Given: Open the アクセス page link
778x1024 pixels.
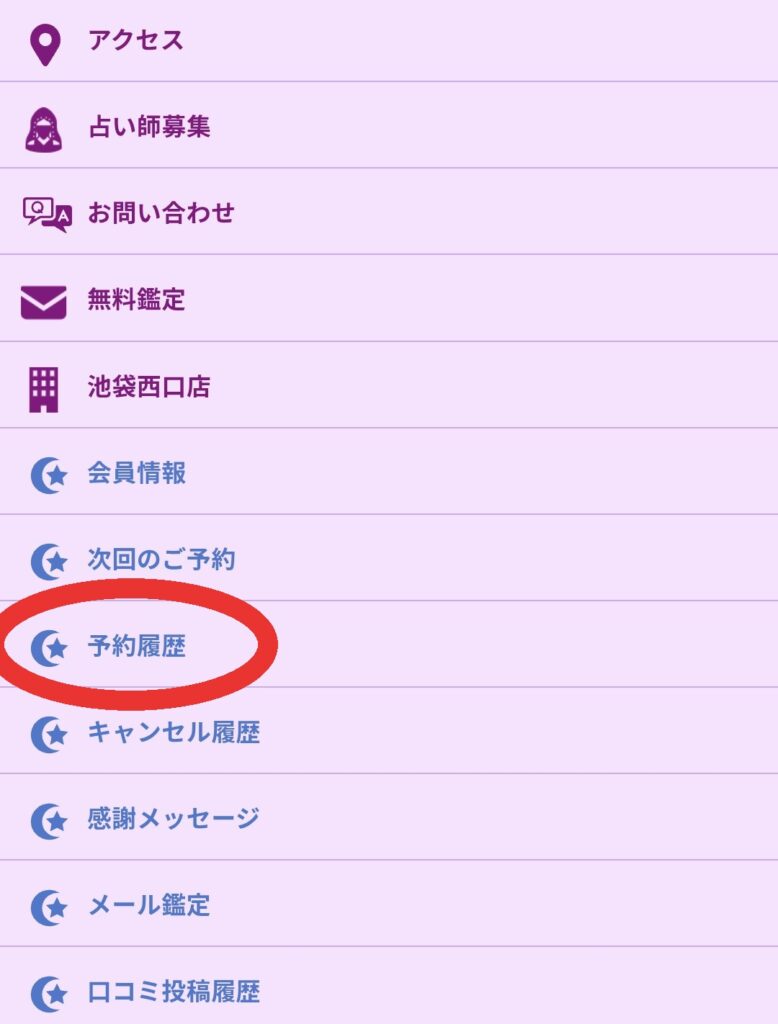Looking at the screenshot, I should point(134,42).
